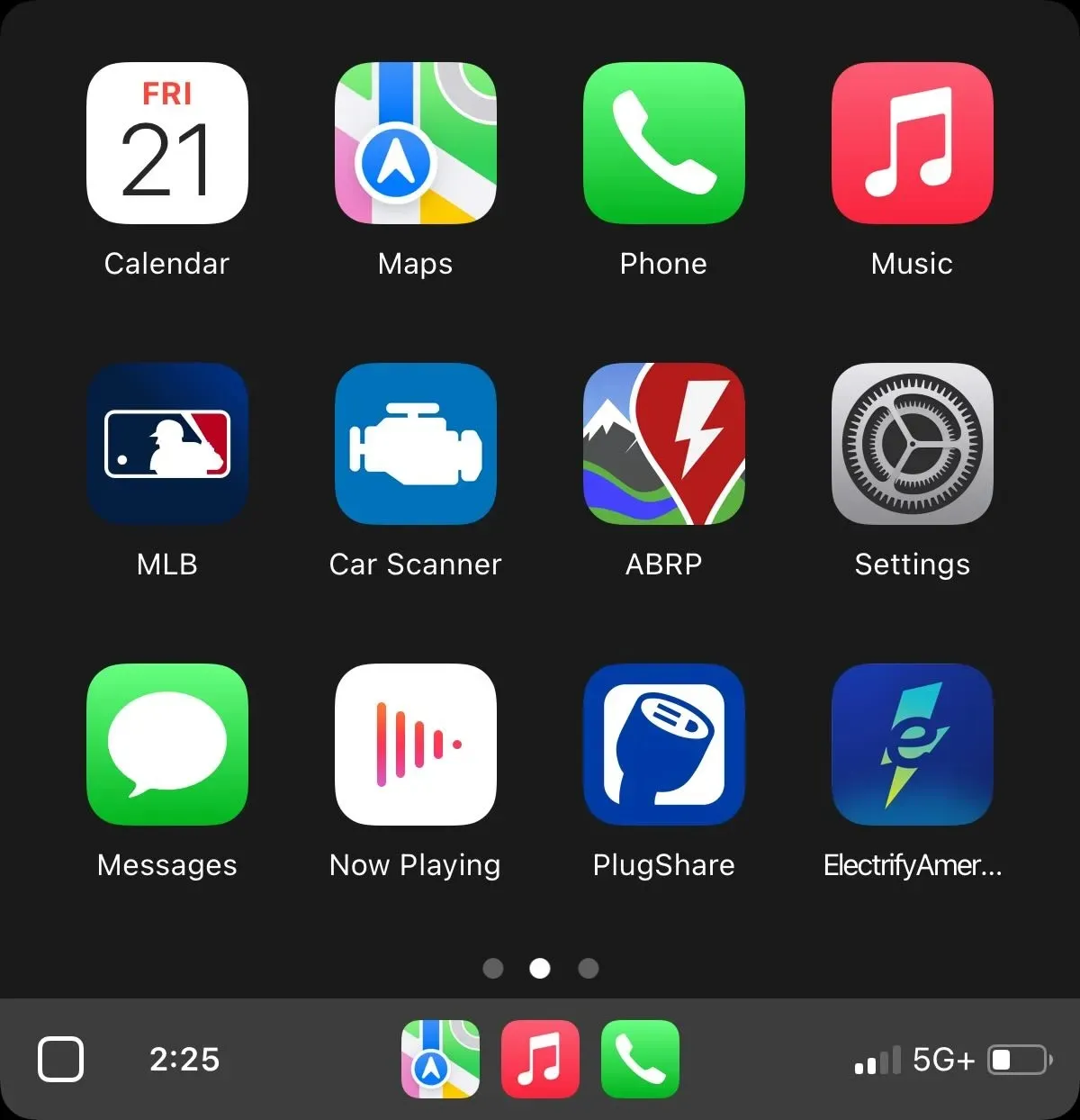Select the third page indicator dot
This screenshot has height=1120, width=1080.
pyautogui.click(x=588, y=969)
